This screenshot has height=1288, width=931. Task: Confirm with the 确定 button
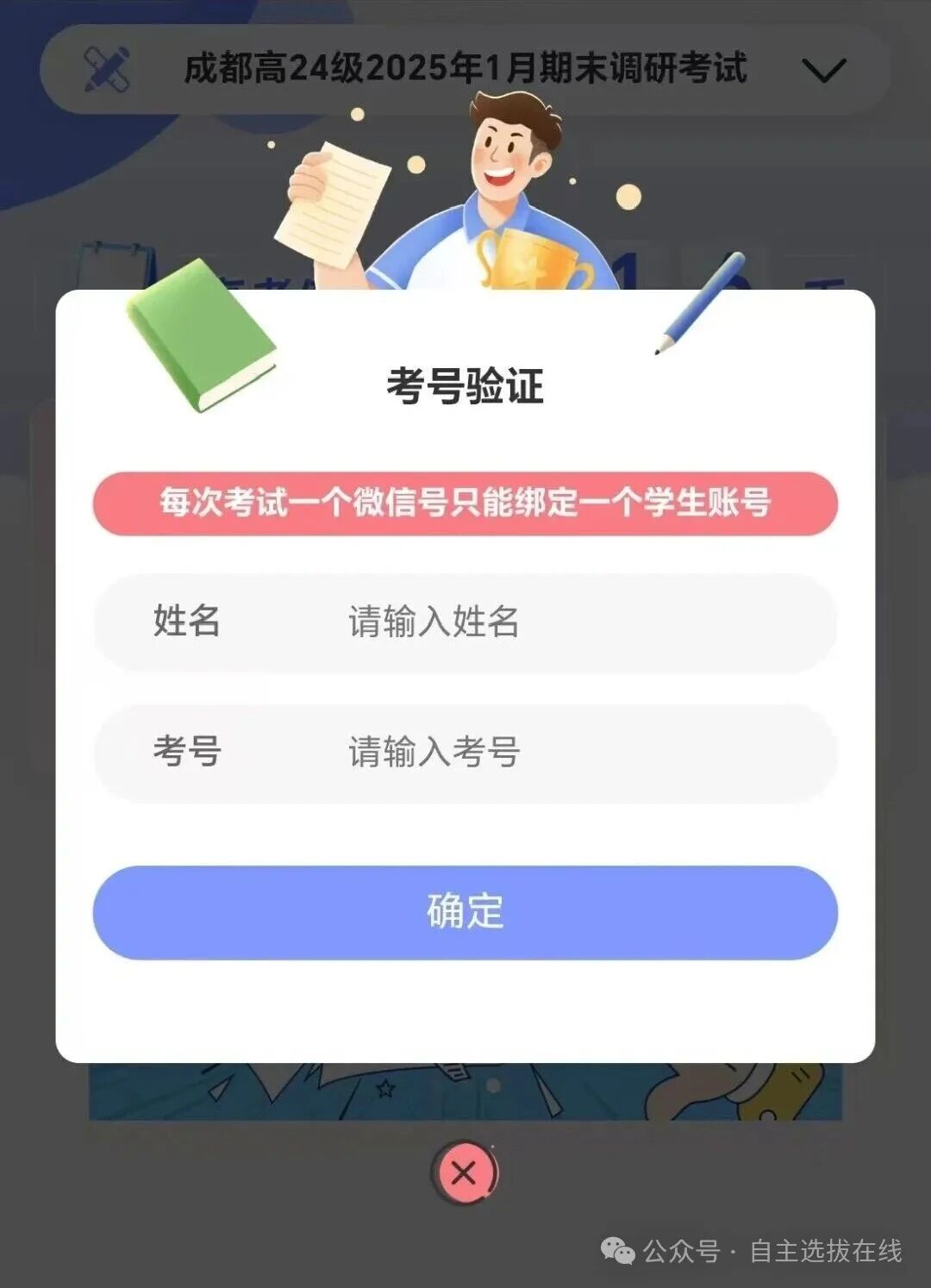(x=465, y=912)
